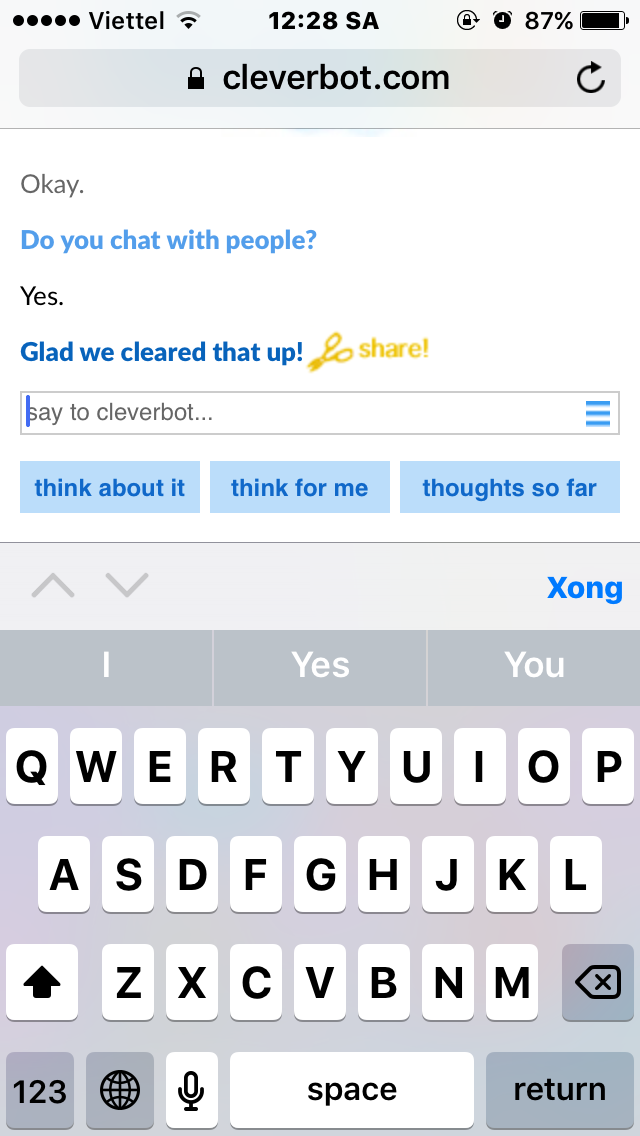Insert the suggested word You
The width and height of the screenshot is (640, 1136).
click(x=534, y=666)
